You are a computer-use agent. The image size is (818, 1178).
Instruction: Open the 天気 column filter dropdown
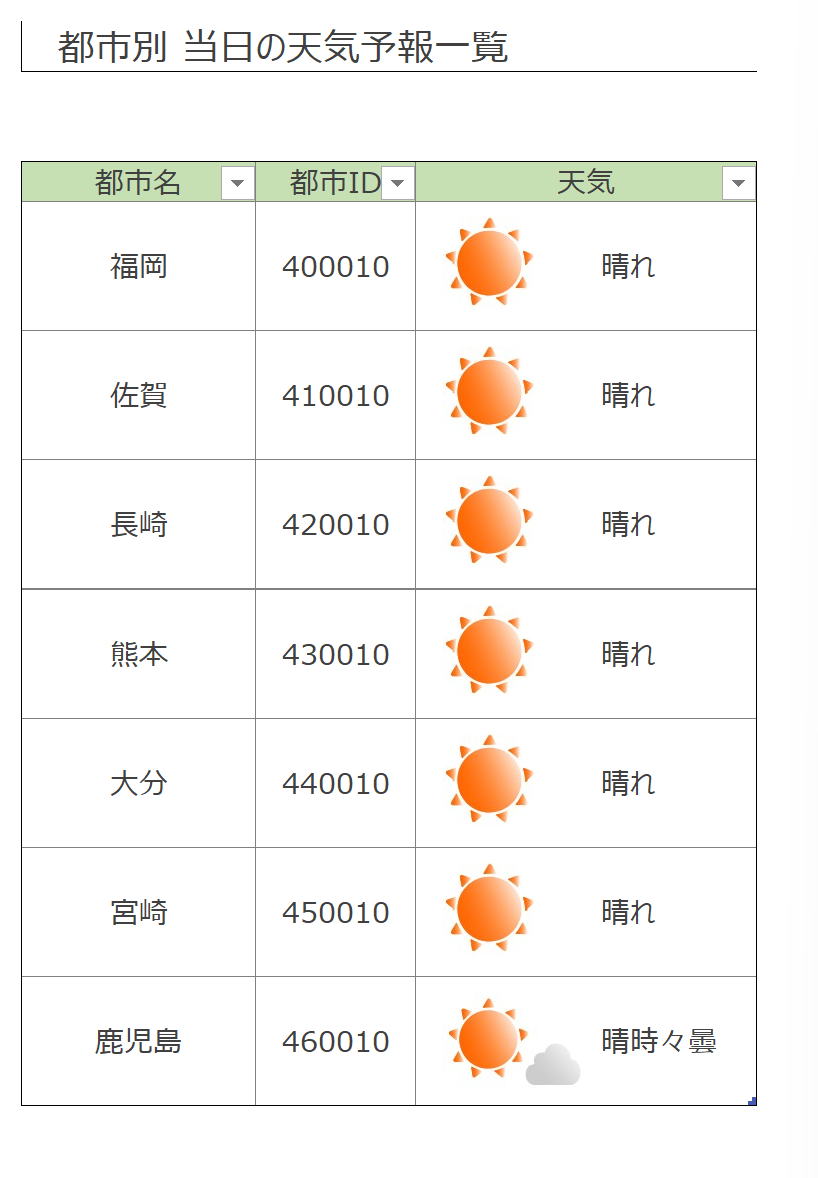pyautogui.click(x=738, y=183)
